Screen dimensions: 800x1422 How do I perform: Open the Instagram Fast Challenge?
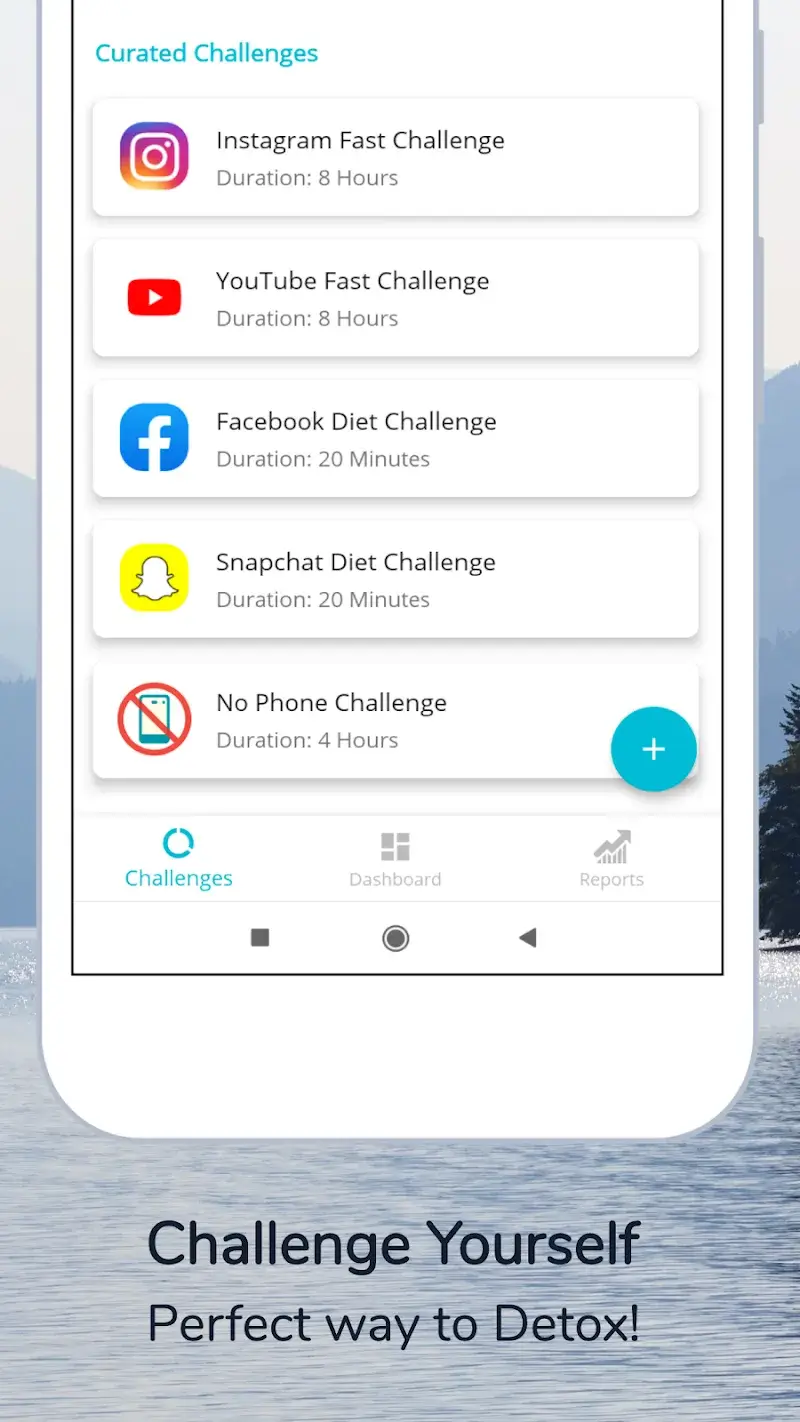pyautogui.click(x=396, y=157)
